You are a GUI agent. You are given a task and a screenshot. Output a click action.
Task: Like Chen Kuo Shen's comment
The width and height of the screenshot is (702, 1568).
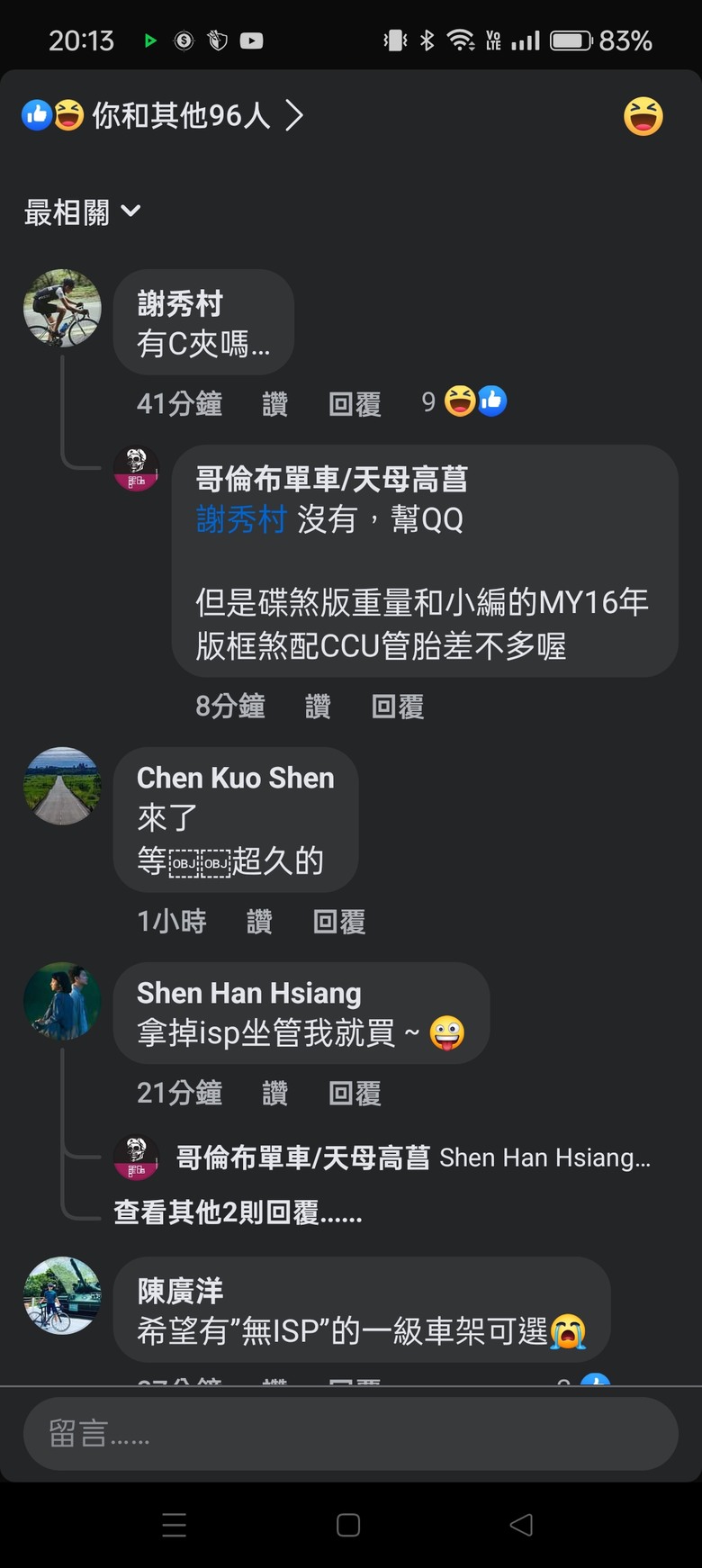(259, 921)
